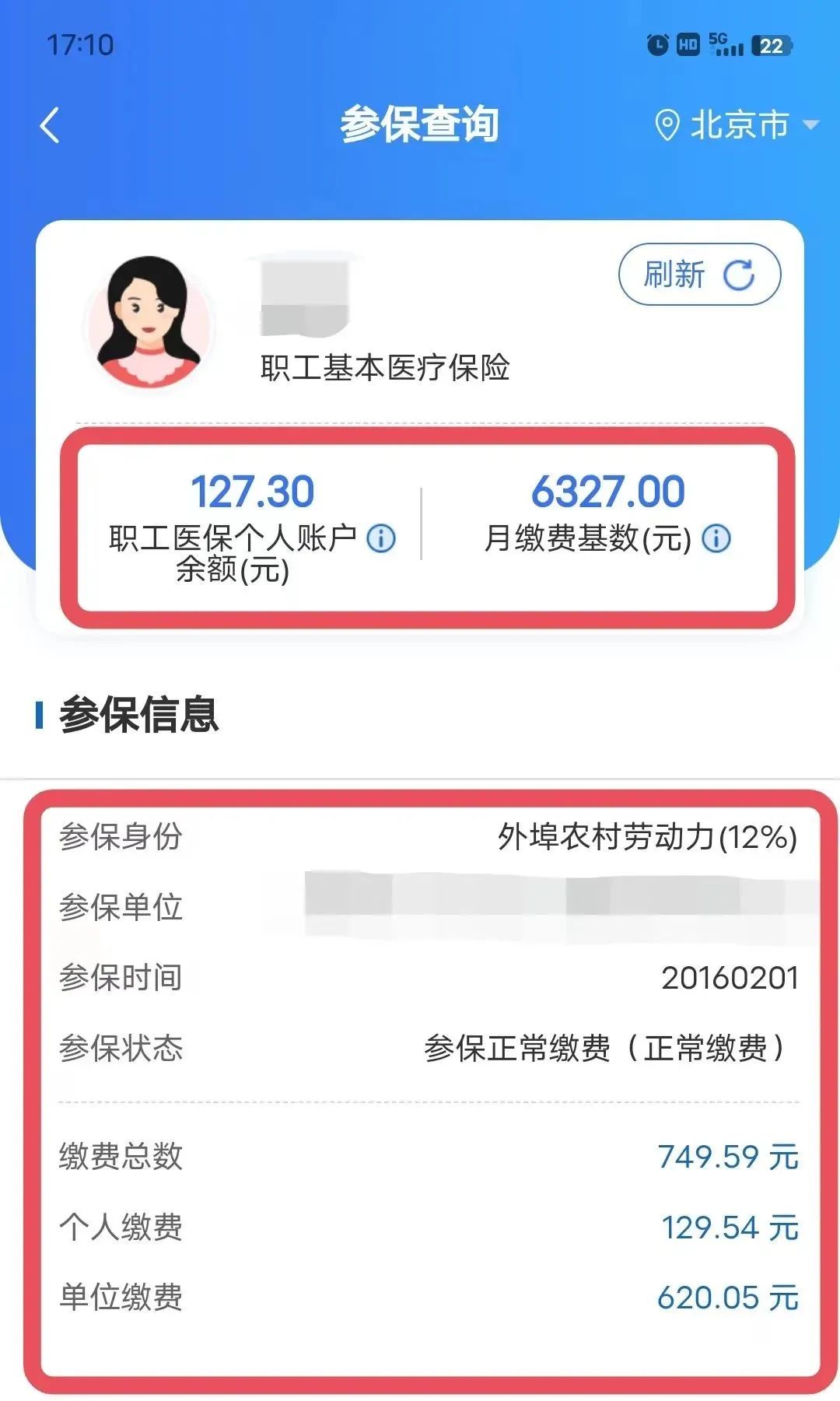Tap the 刷新 refresh button
Viewport: 840px width, 1401px height.
(698, 275)
